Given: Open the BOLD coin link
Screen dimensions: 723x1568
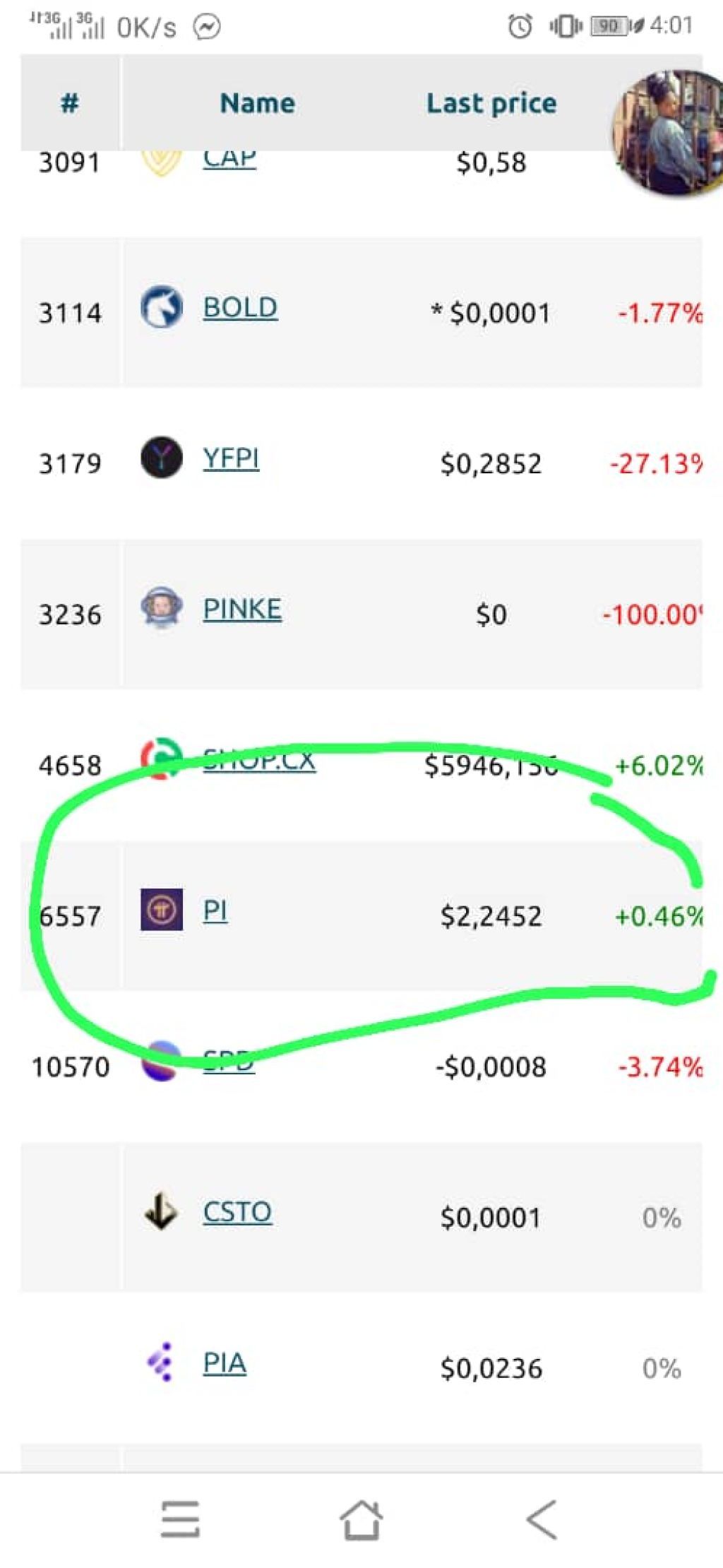Looking at the screenshot, I should pos(240,309).
